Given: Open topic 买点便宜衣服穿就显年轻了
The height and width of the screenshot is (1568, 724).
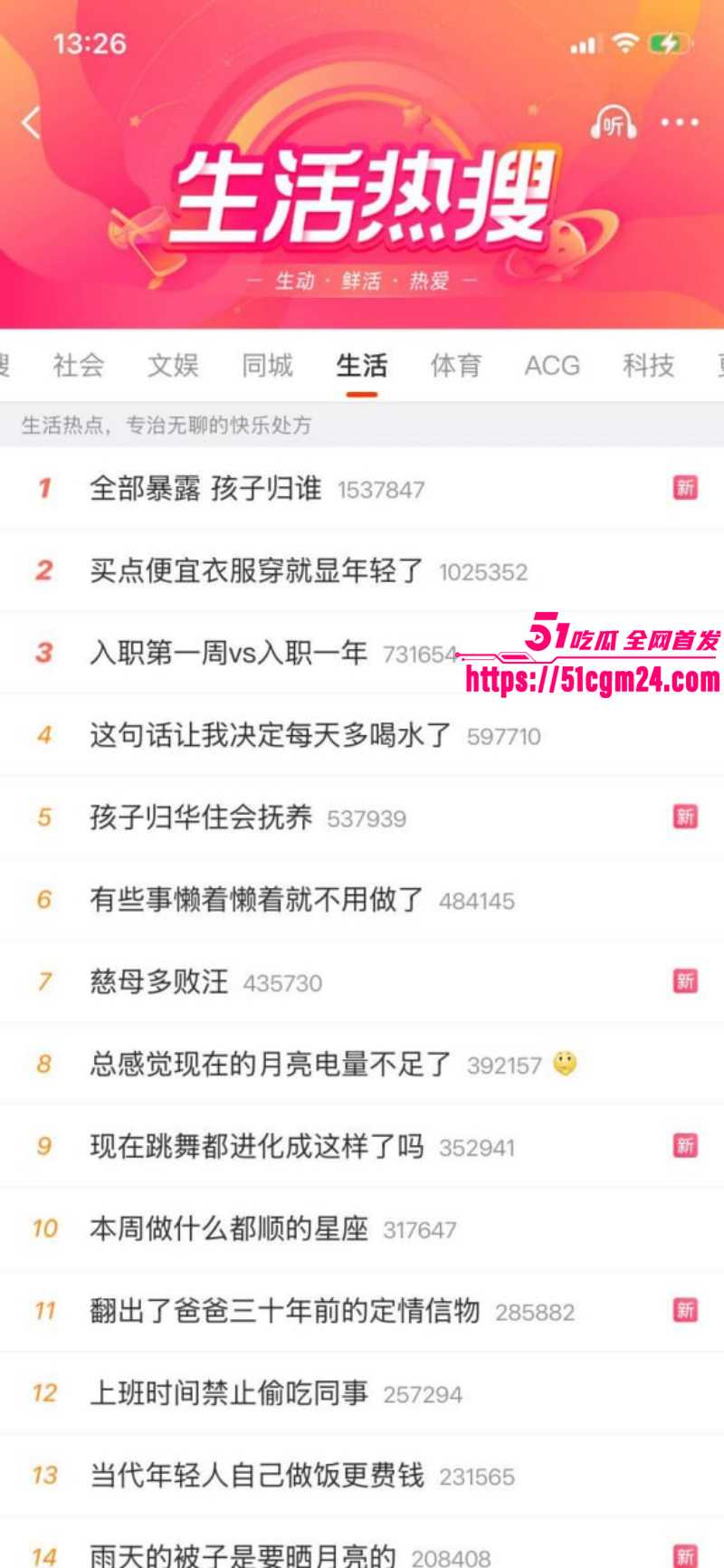Looking at the screenshot, I should click(x=258, y=570).
